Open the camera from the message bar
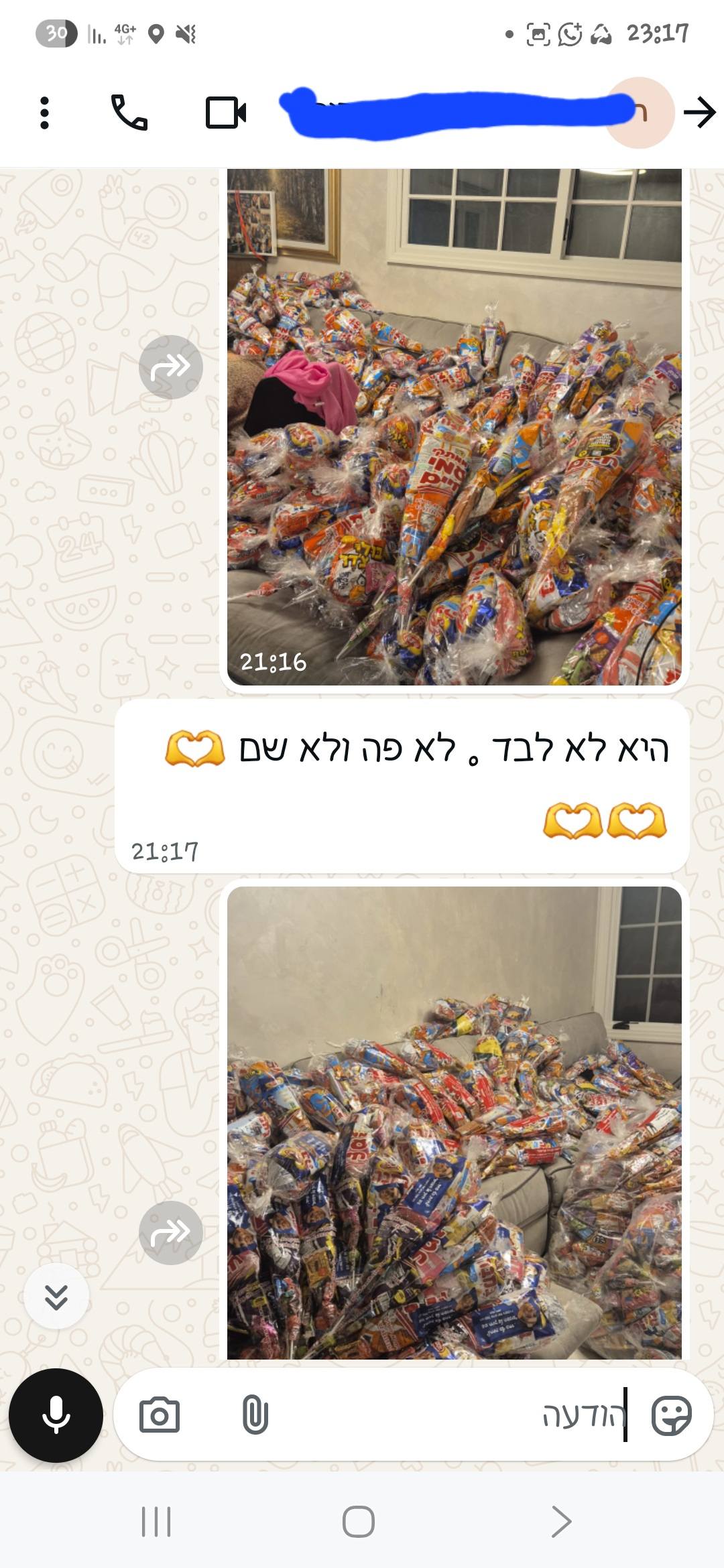 click(x=159, y=1415)
